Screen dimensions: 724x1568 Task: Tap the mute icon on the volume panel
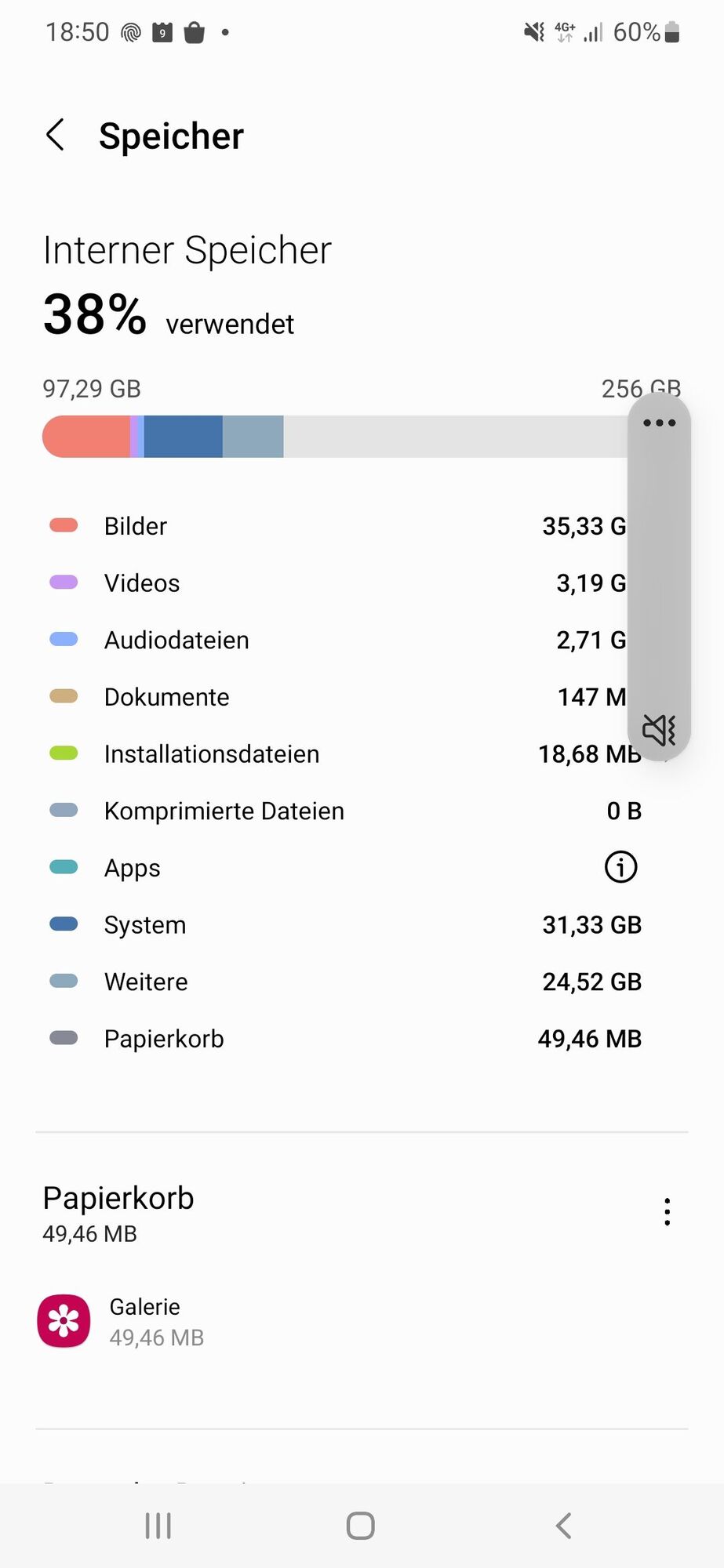pos(659,730)
